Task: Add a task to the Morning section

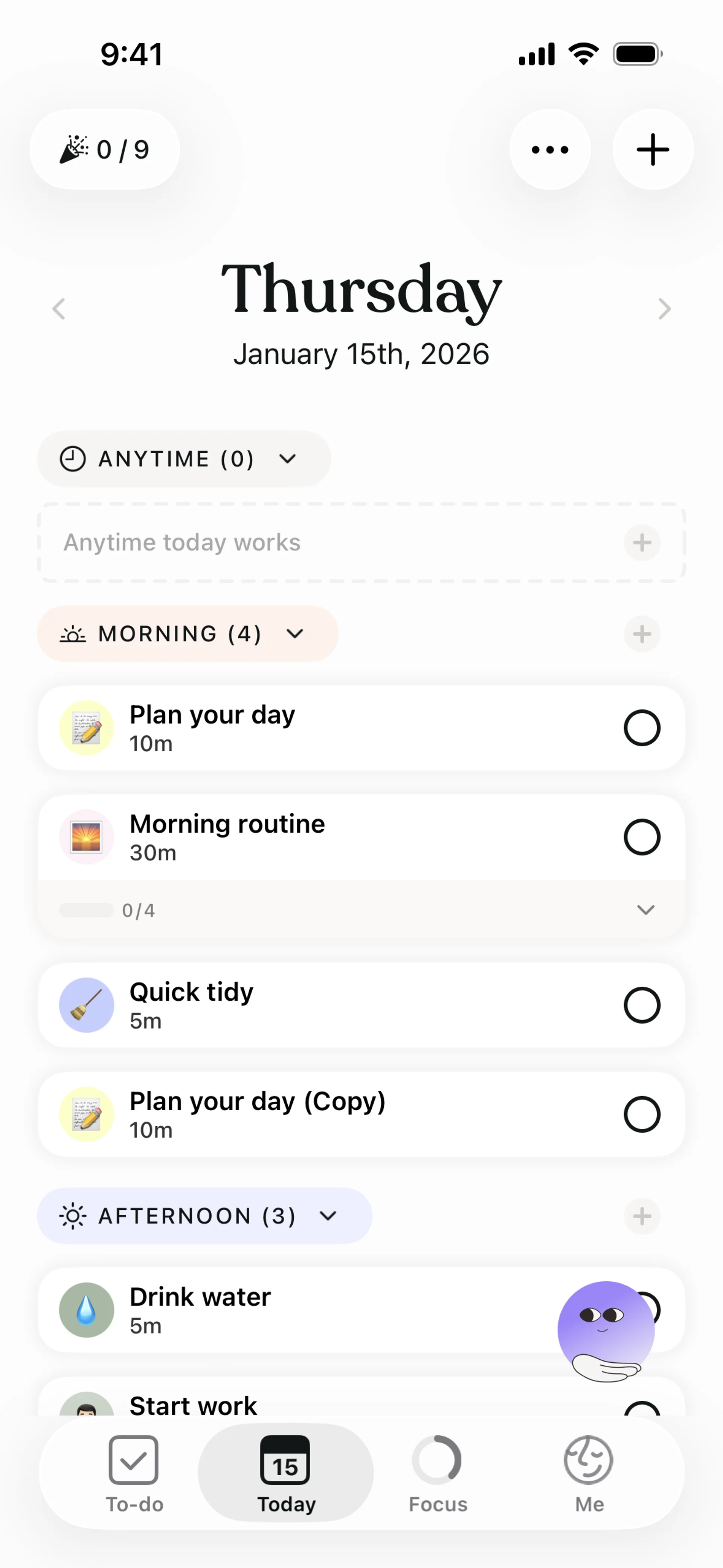Action: 641,634
